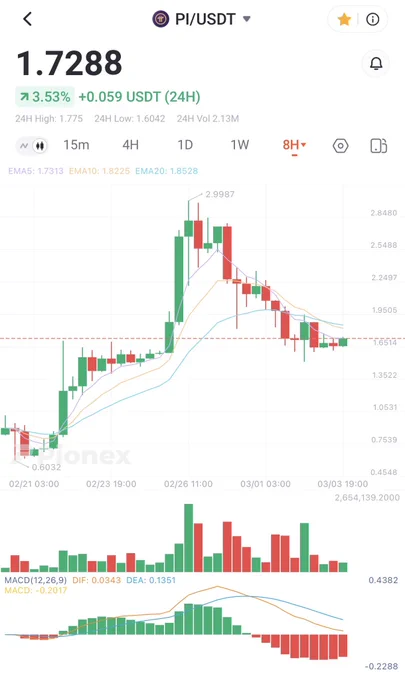
Task: Remove PI/USDT from favorites star
Action: click(344, 19)
